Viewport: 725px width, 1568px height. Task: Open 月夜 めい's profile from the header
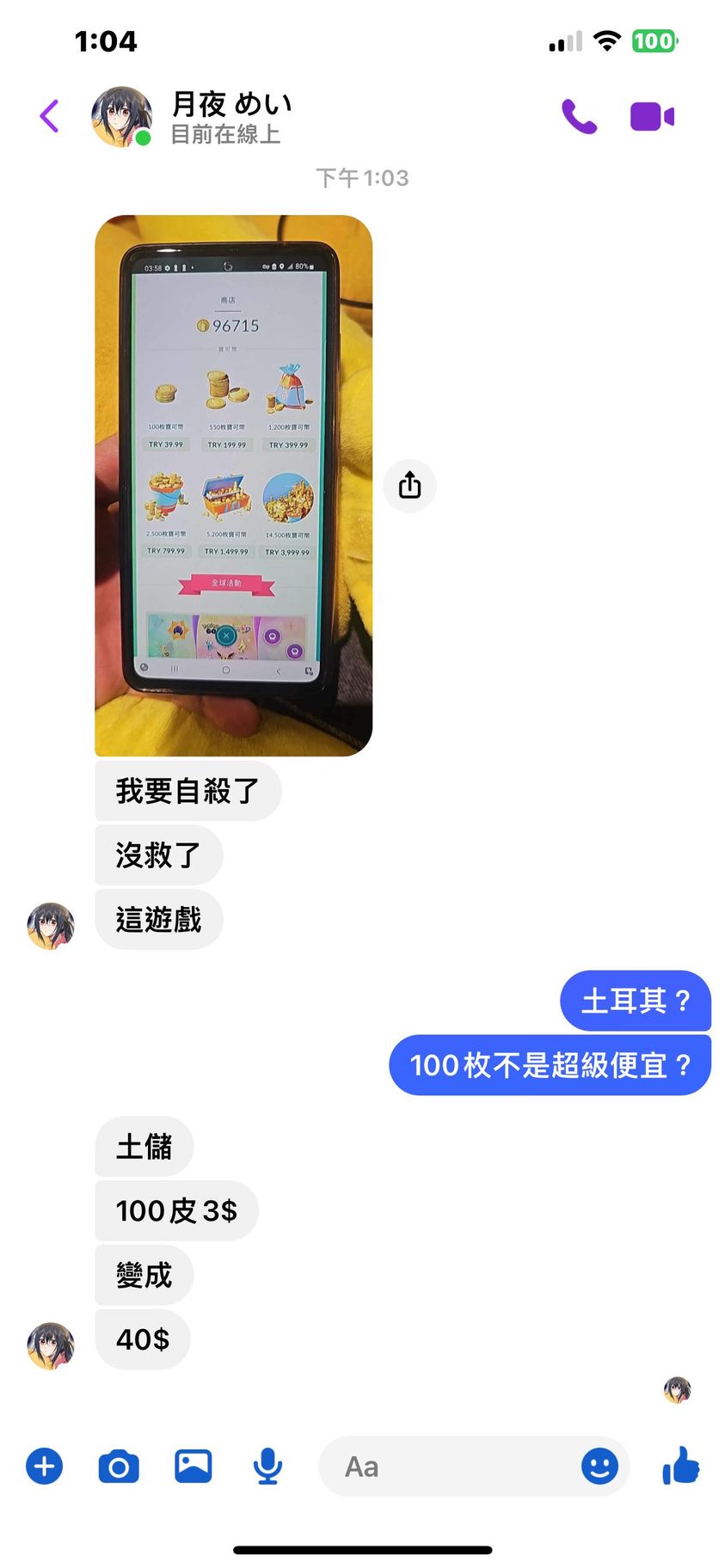pyautogui.click(x=230, y=116)
